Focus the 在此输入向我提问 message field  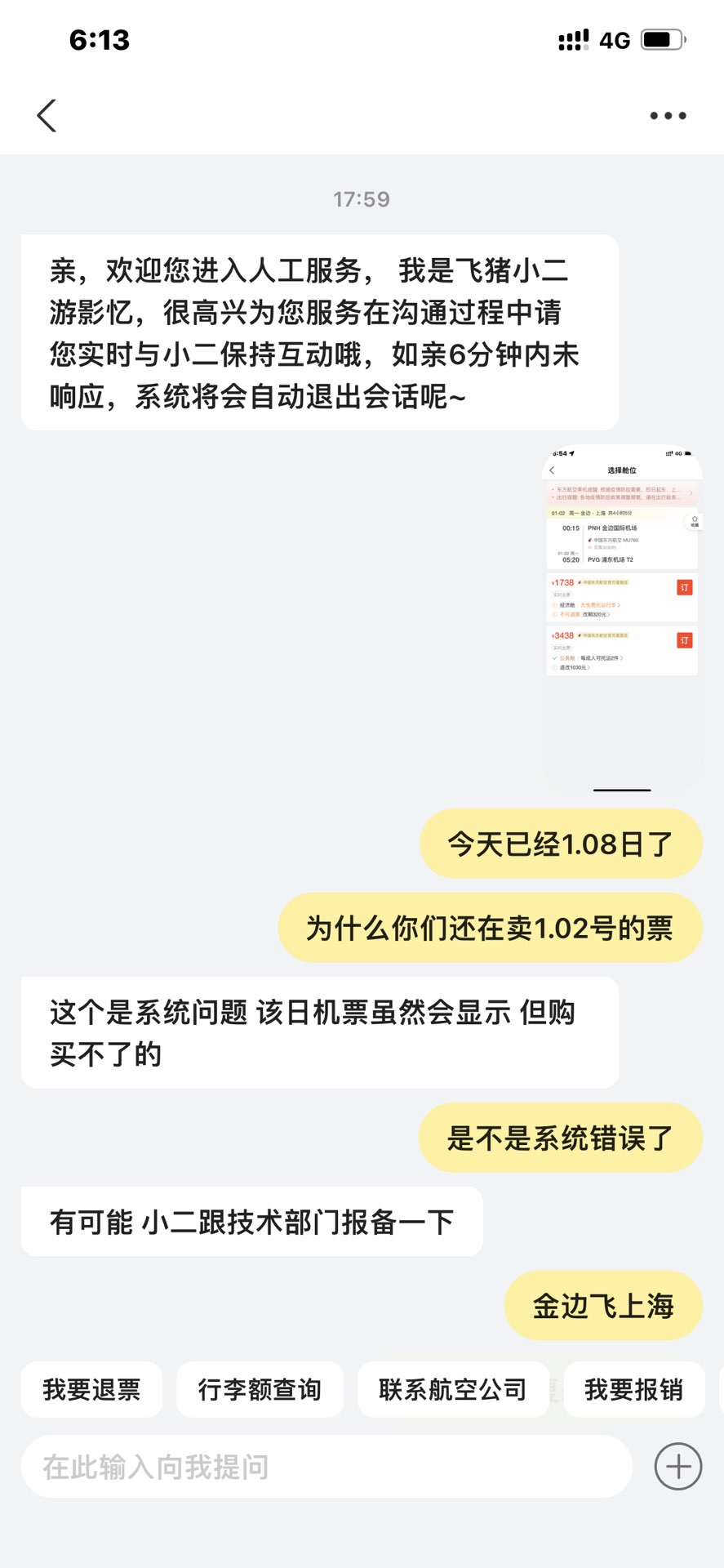326,1467
